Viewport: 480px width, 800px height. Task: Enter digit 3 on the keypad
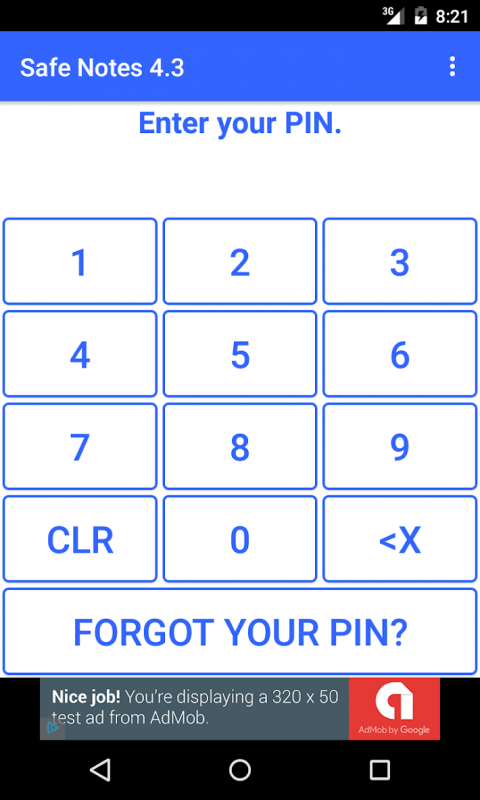point(400,261)
